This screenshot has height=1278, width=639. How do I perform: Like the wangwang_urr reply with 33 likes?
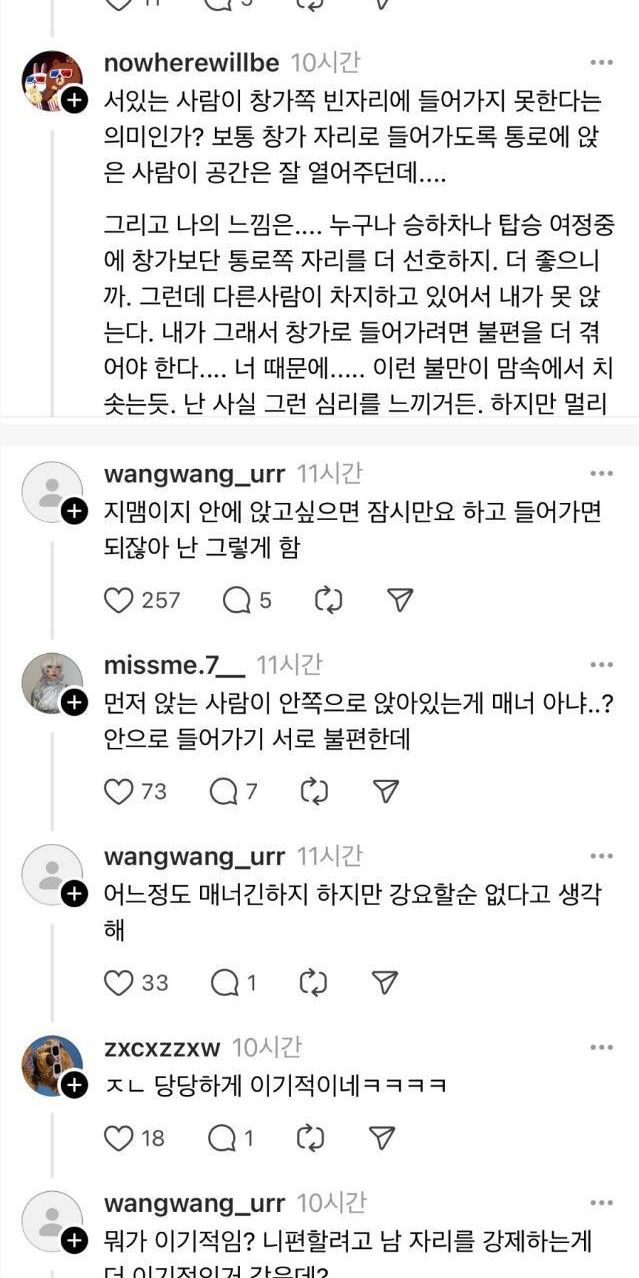pos(119,983)
